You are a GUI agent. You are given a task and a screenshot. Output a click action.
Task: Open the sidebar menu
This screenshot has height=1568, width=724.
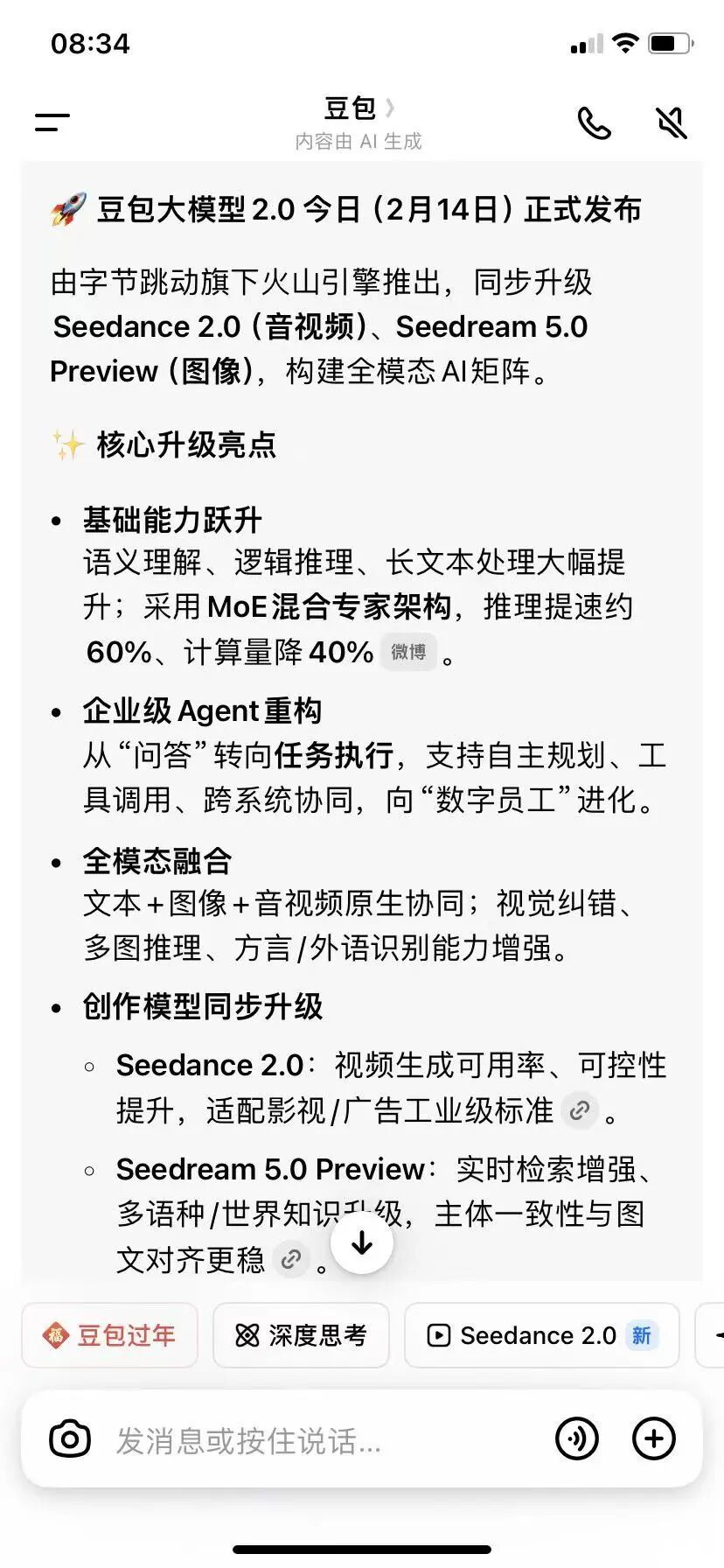tap(52, 122)
